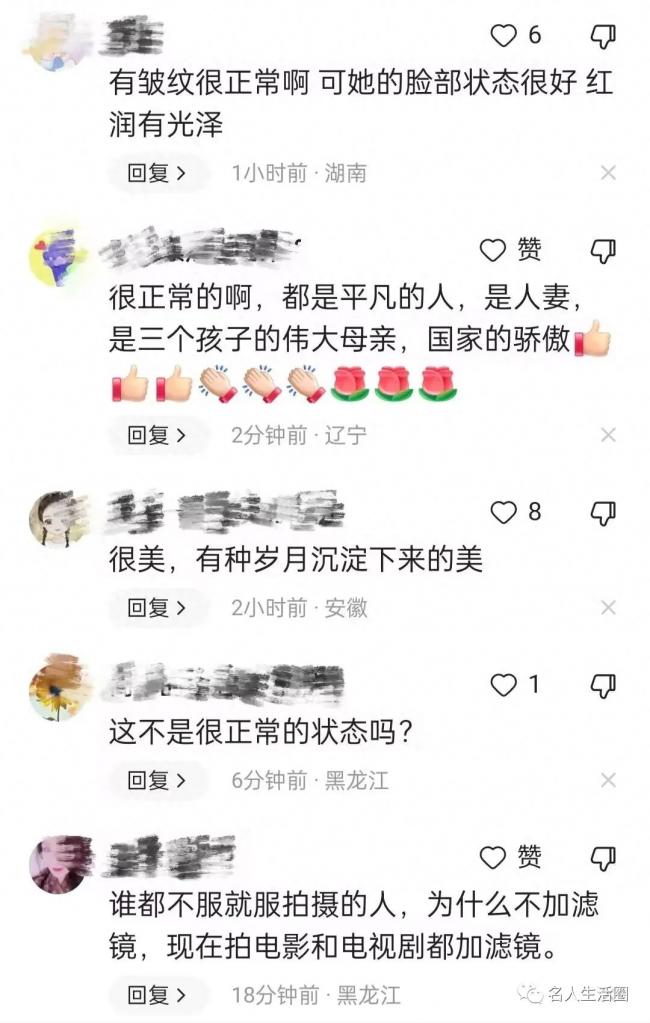Like the 辽宁 comment about 伟大母亲
Screen dimensions: 650x1023
pos(495,250)
